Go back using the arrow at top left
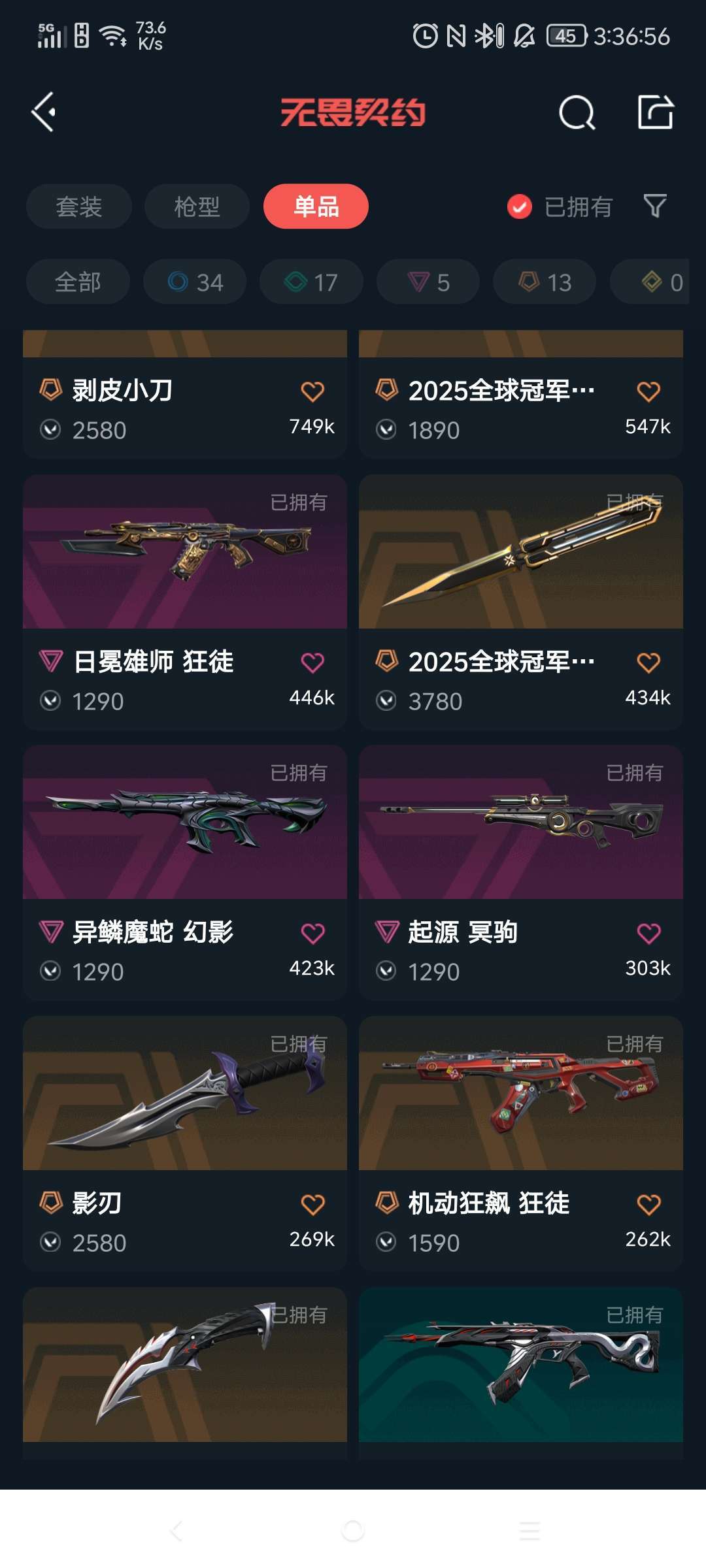Screen dimensions: 706x1568 [x=44, y=112]
